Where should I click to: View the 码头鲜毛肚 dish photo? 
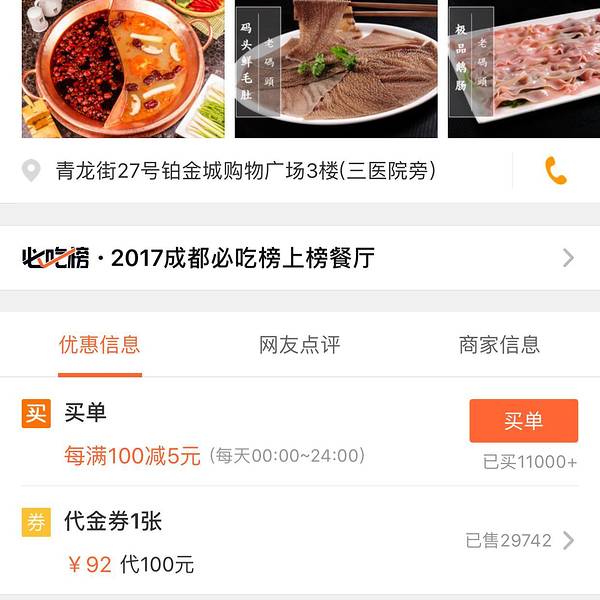[336, 68]
